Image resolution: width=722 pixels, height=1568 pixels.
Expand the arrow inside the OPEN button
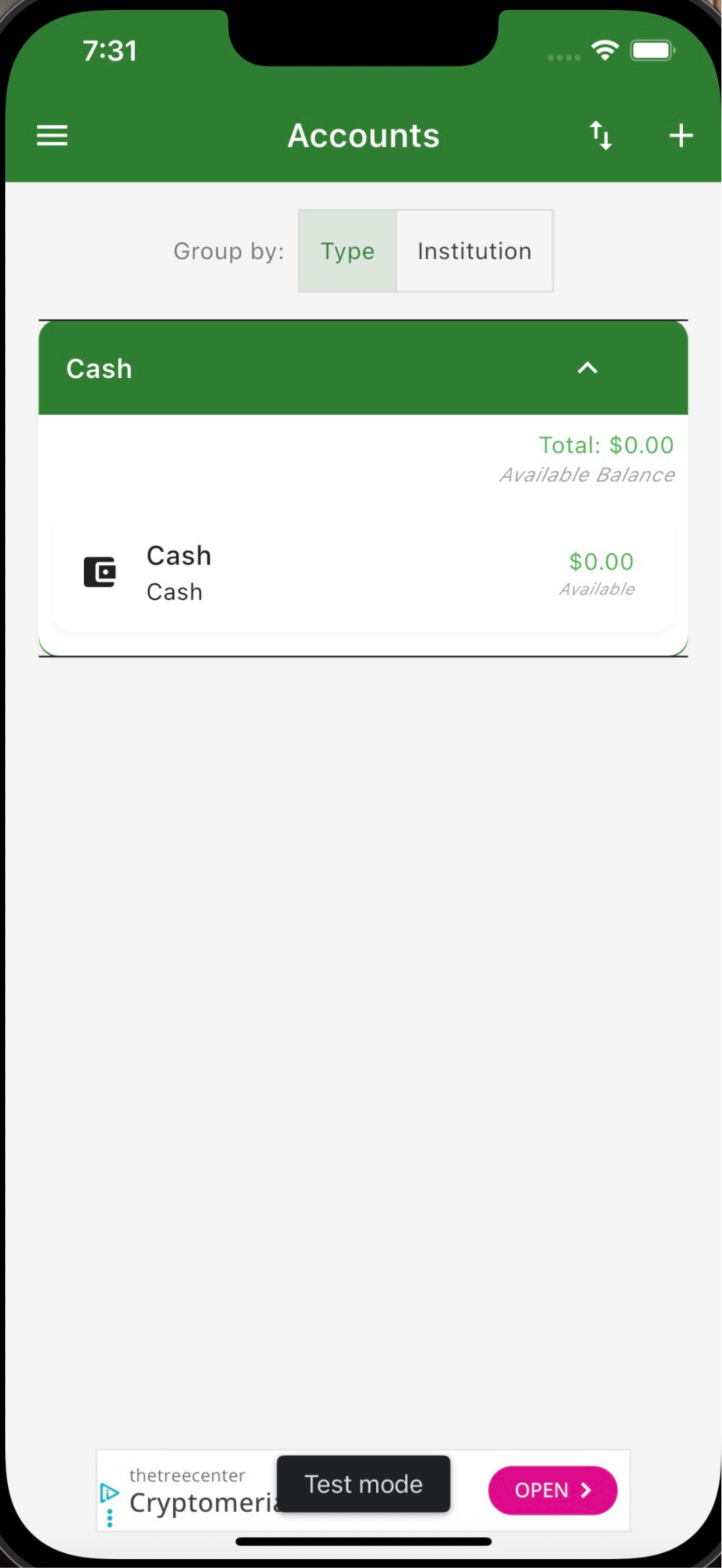pyautogui.click(x=586, y=1491)
